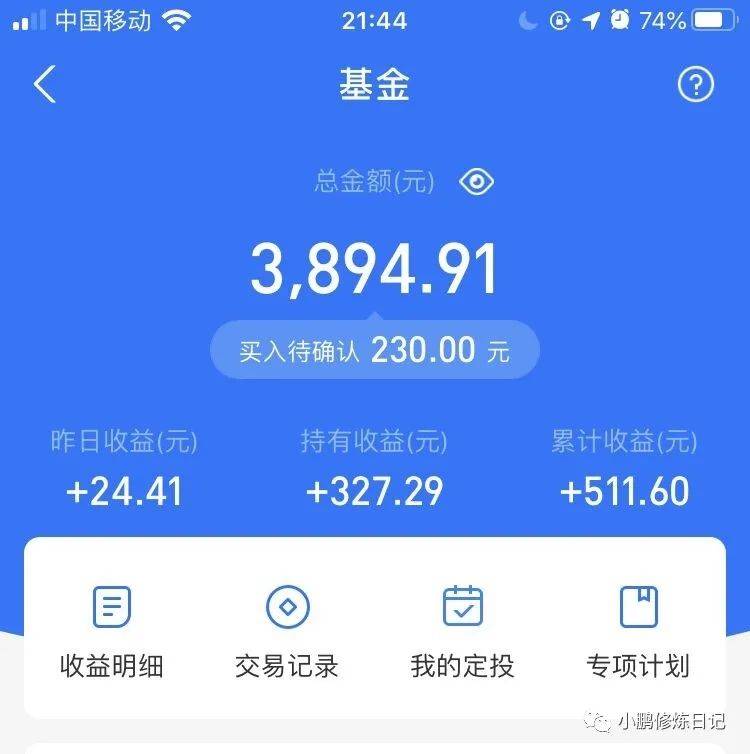Expand the 买入待确认 pending purchase chip

[375, 349]
